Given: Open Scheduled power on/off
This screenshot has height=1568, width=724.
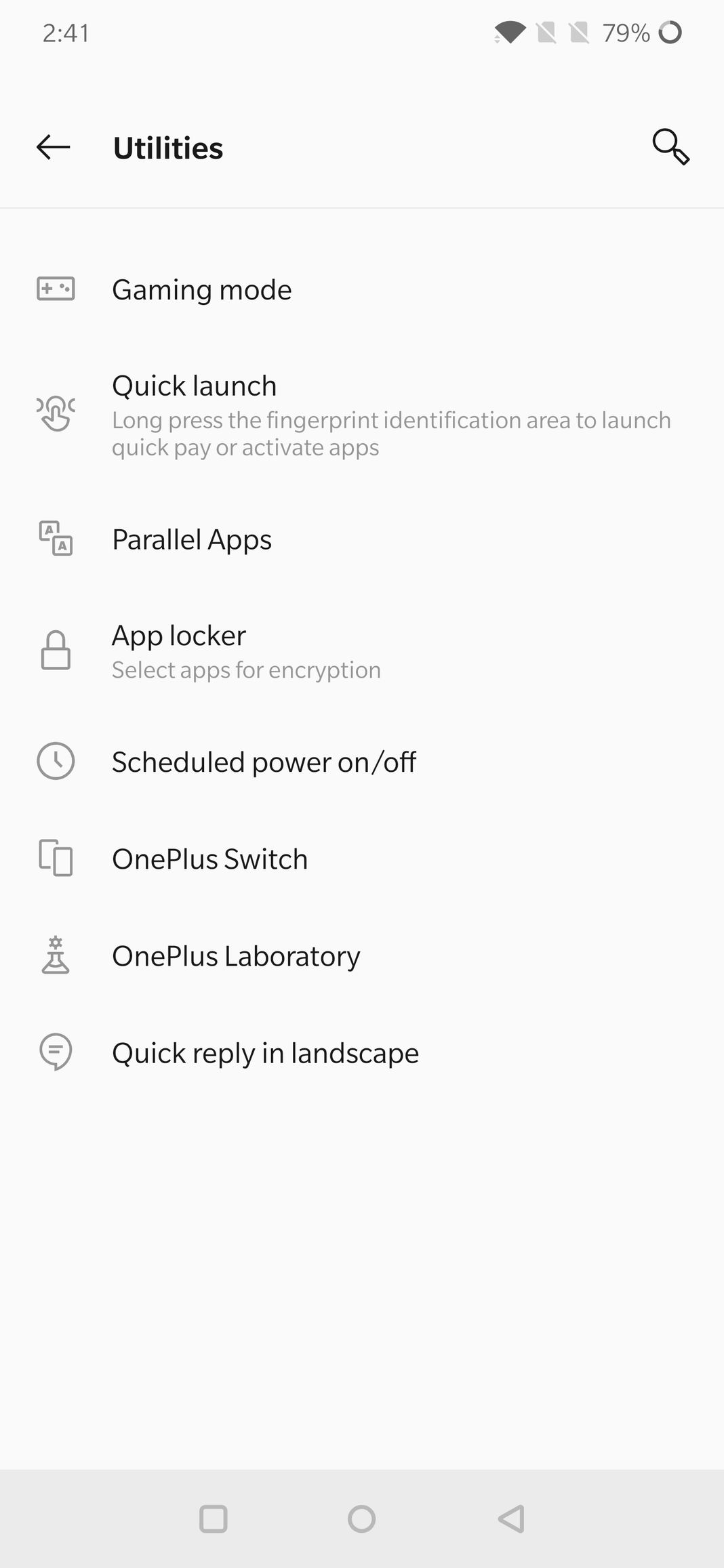Looking at the screenshot, I should click(x=362, y=762).
